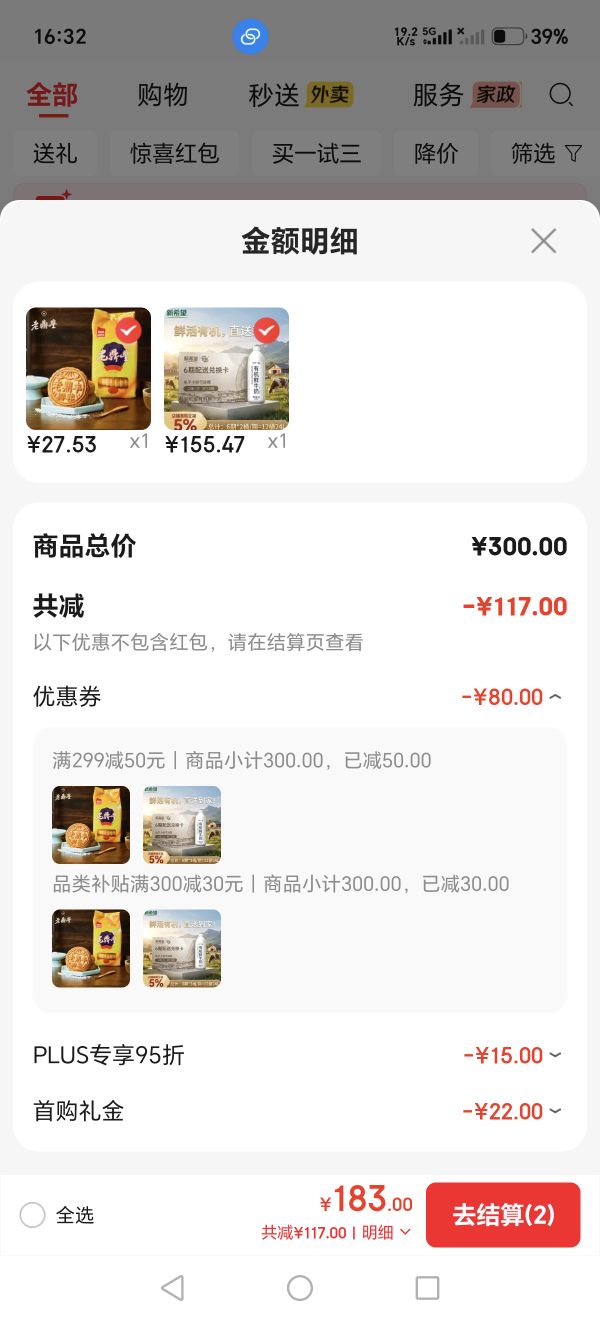This screenshot has width=600, height=1320.
Task: Go back with the system back button
Action: coord(173,1288)
